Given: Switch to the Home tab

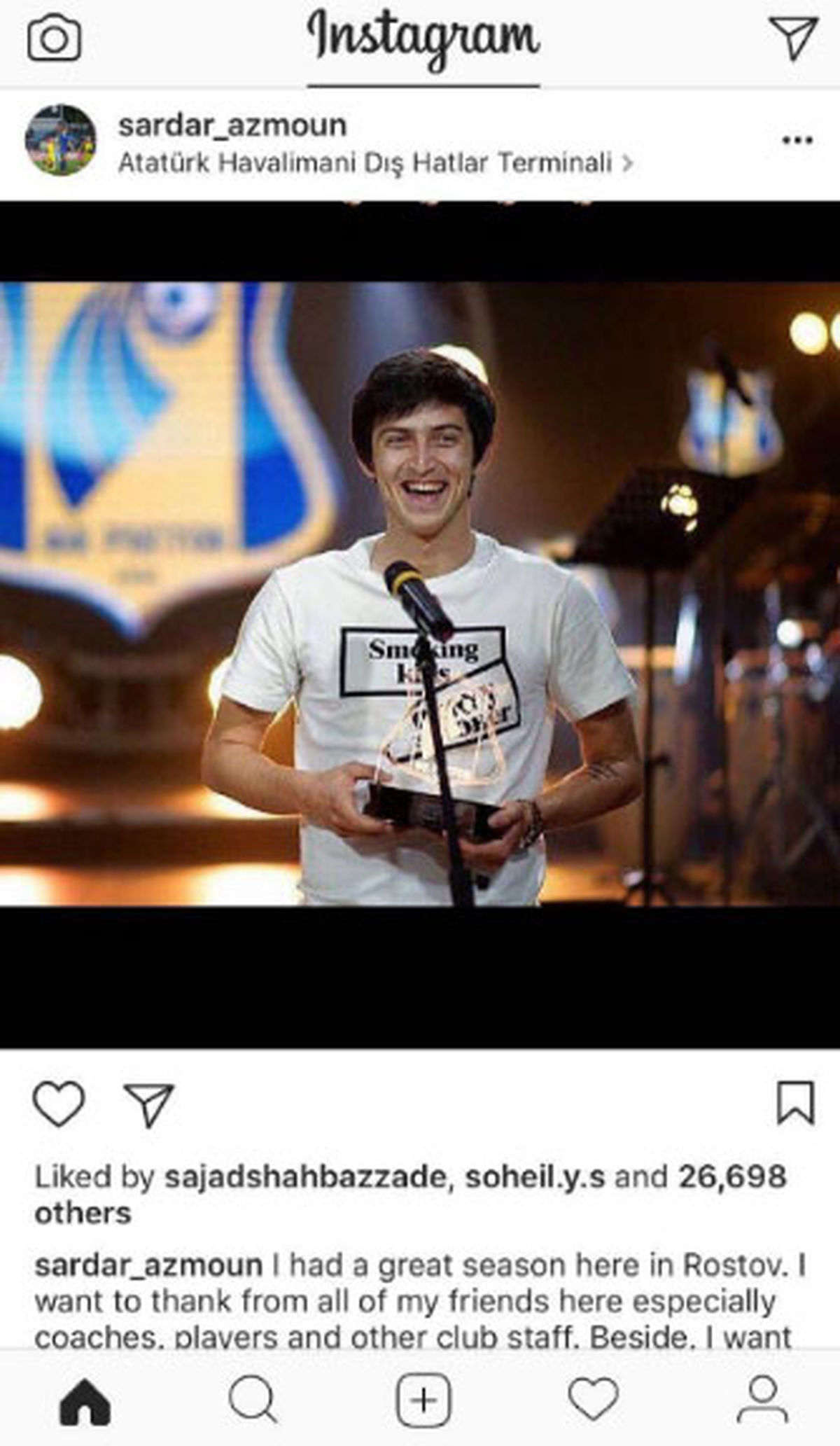Looking at the screenshot, I should click(85, 1401).
